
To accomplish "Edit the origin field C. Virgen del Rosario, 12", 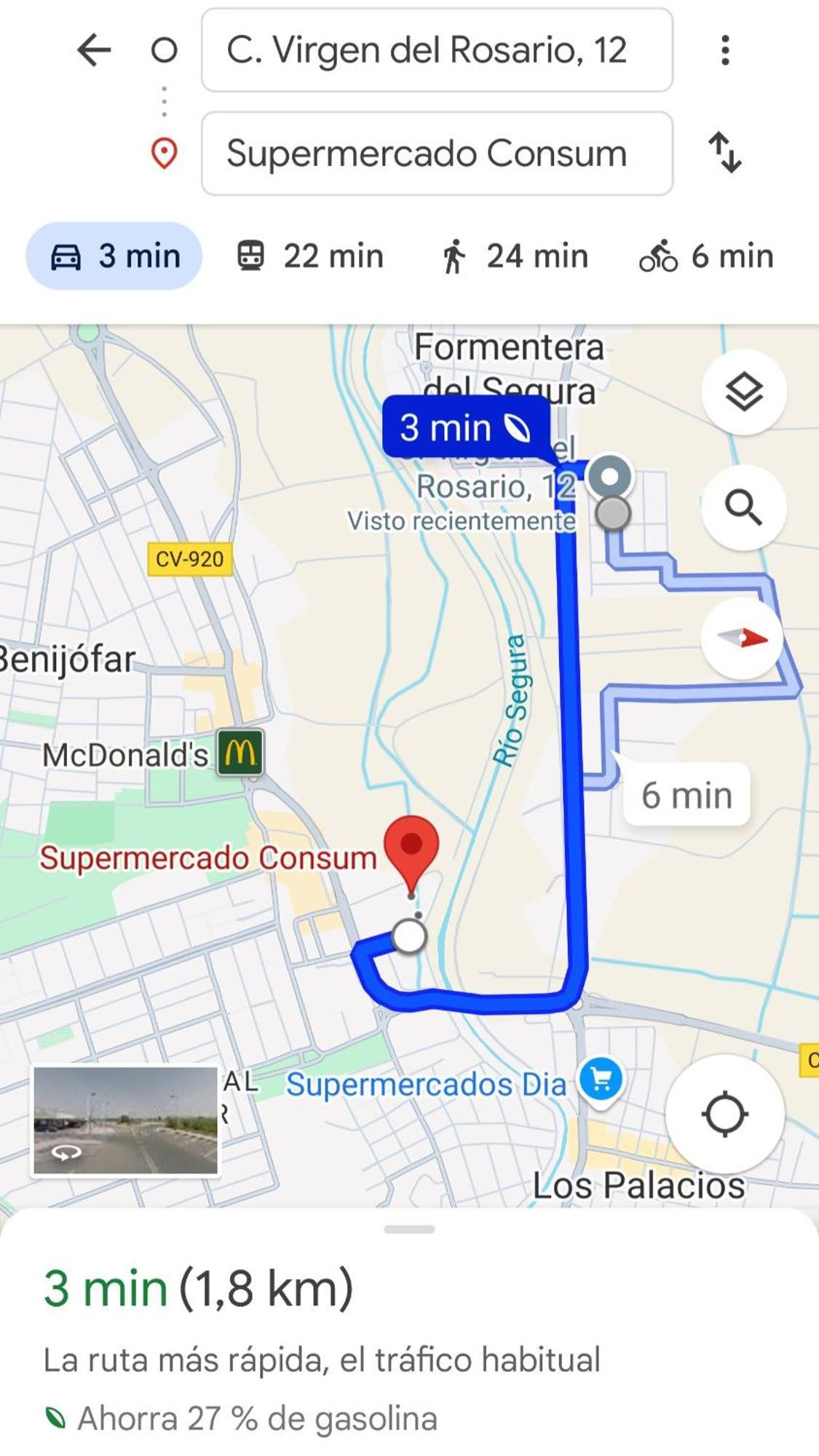I will coord(437,50).
